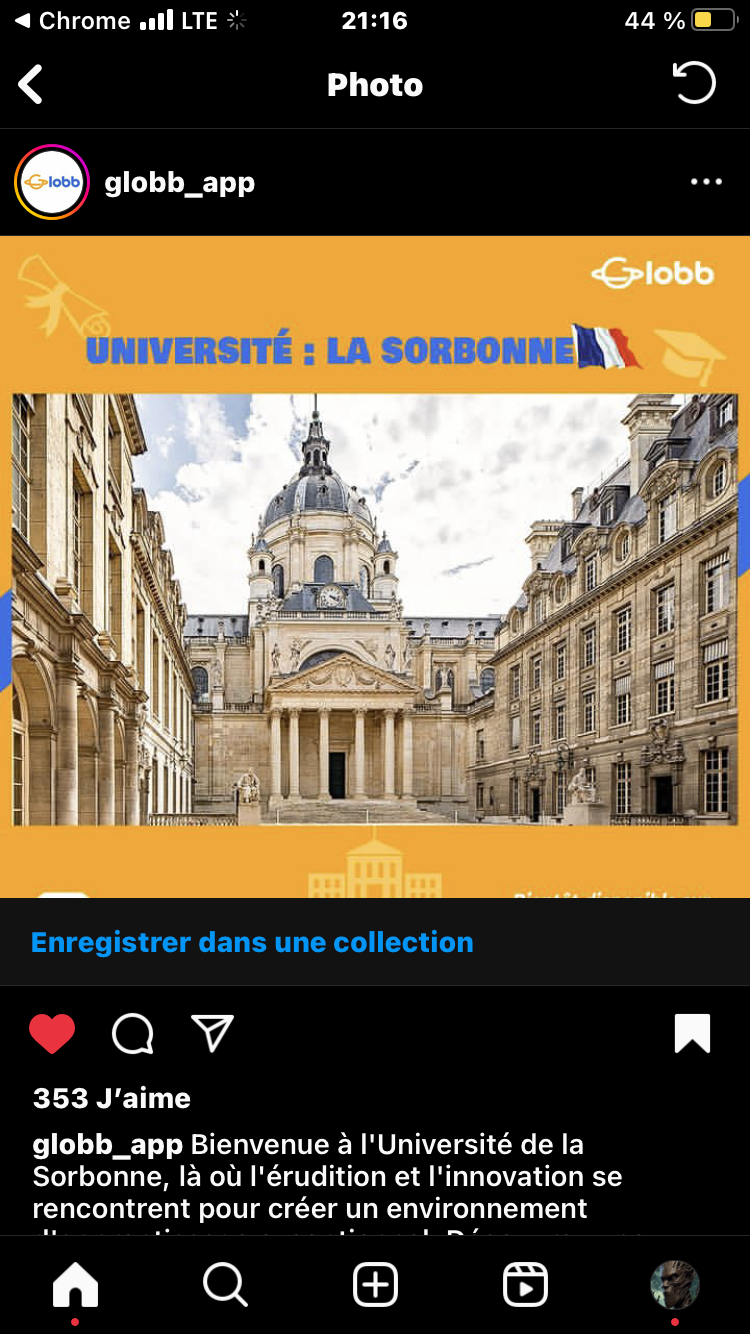This screenshot has width=750, height=1334.
Task: View the 353 J'aime likes list
Action: [x=112, y=1098]
